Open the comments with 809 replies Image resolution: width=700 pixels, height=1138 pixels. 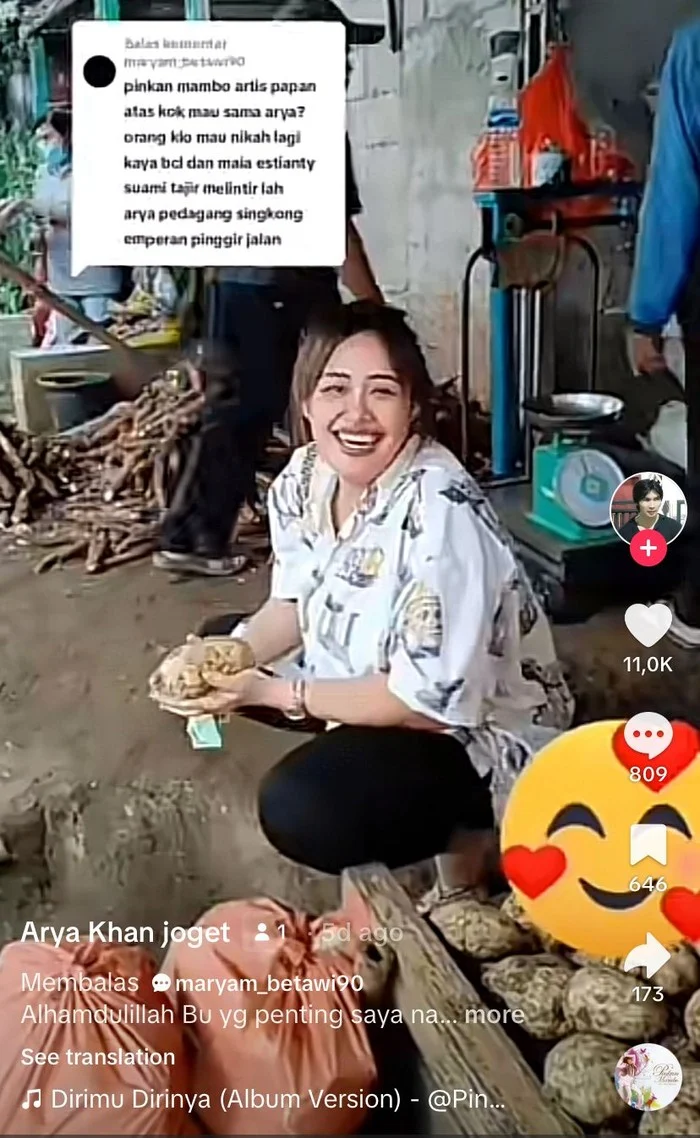(648, 736)
